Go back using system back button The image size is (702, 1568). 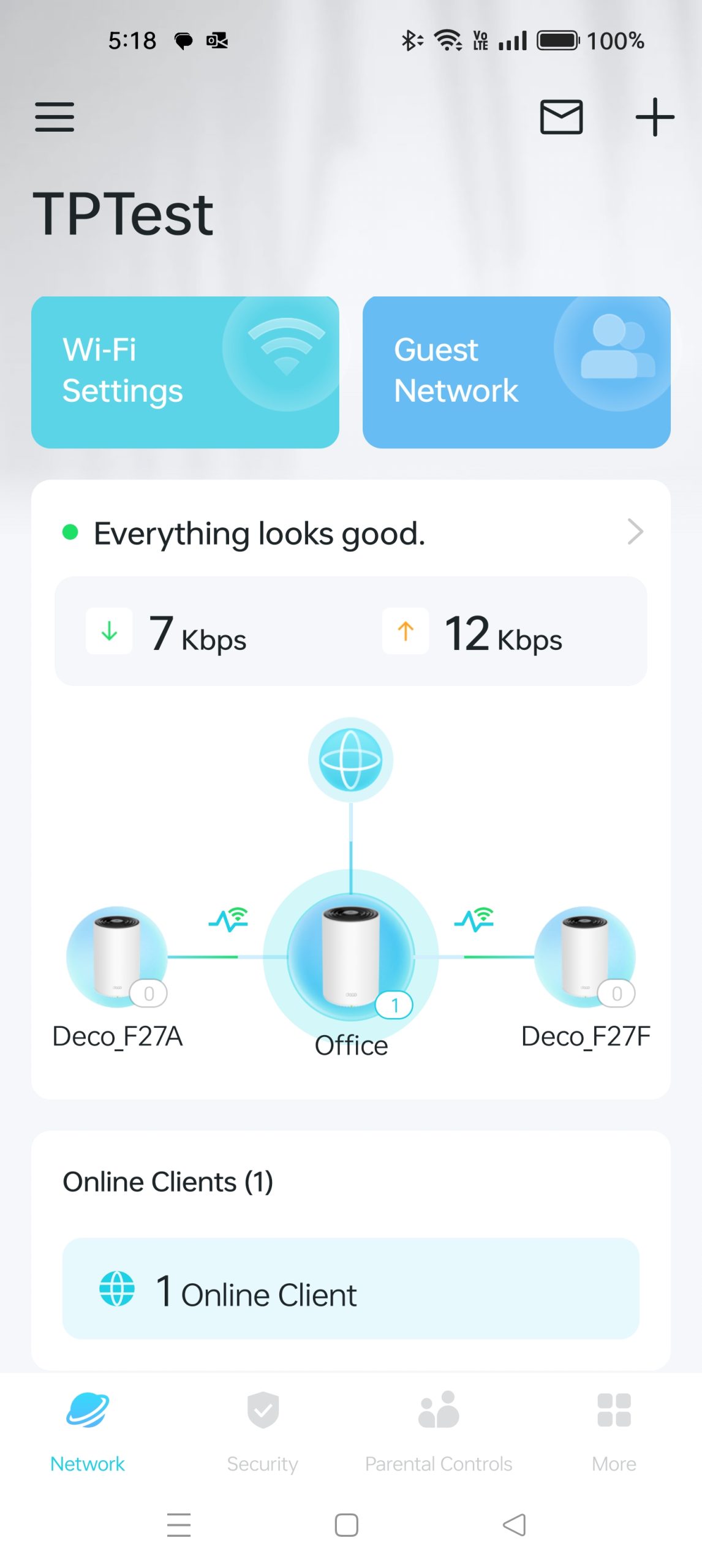pos(514,1524)
